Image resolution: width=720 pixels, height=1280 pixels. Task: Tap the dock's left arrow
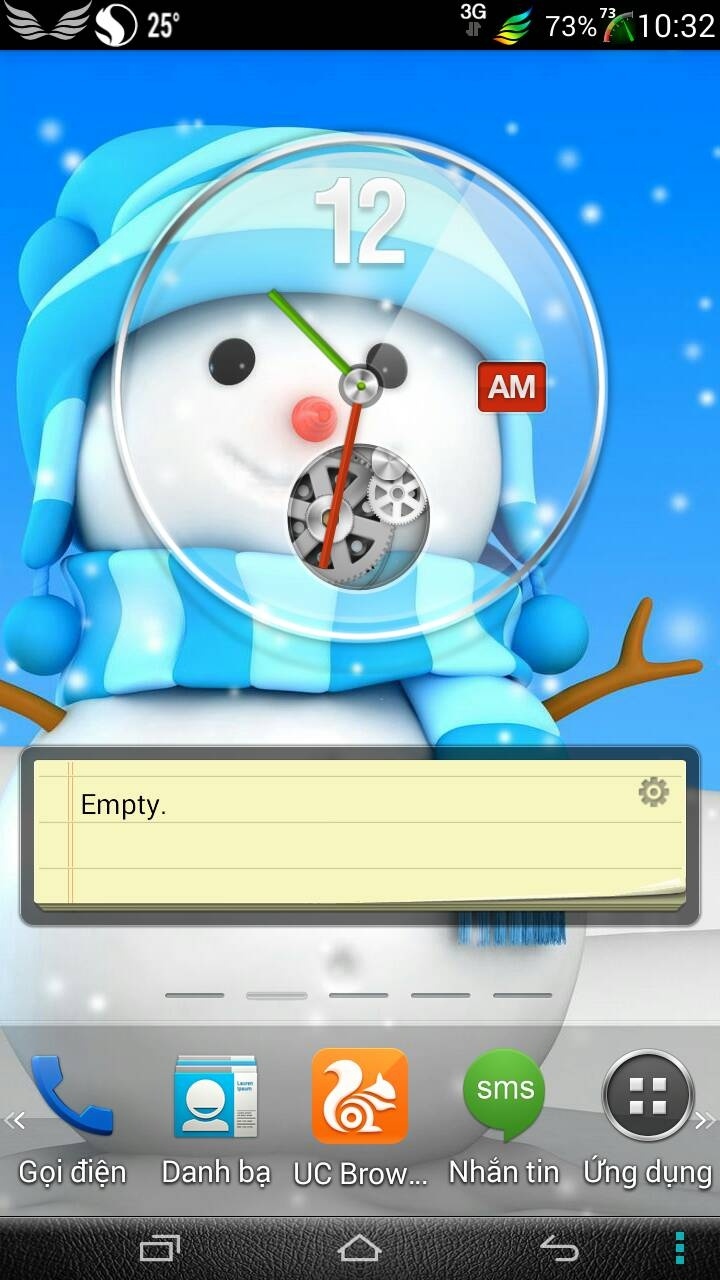[13, 1119]
